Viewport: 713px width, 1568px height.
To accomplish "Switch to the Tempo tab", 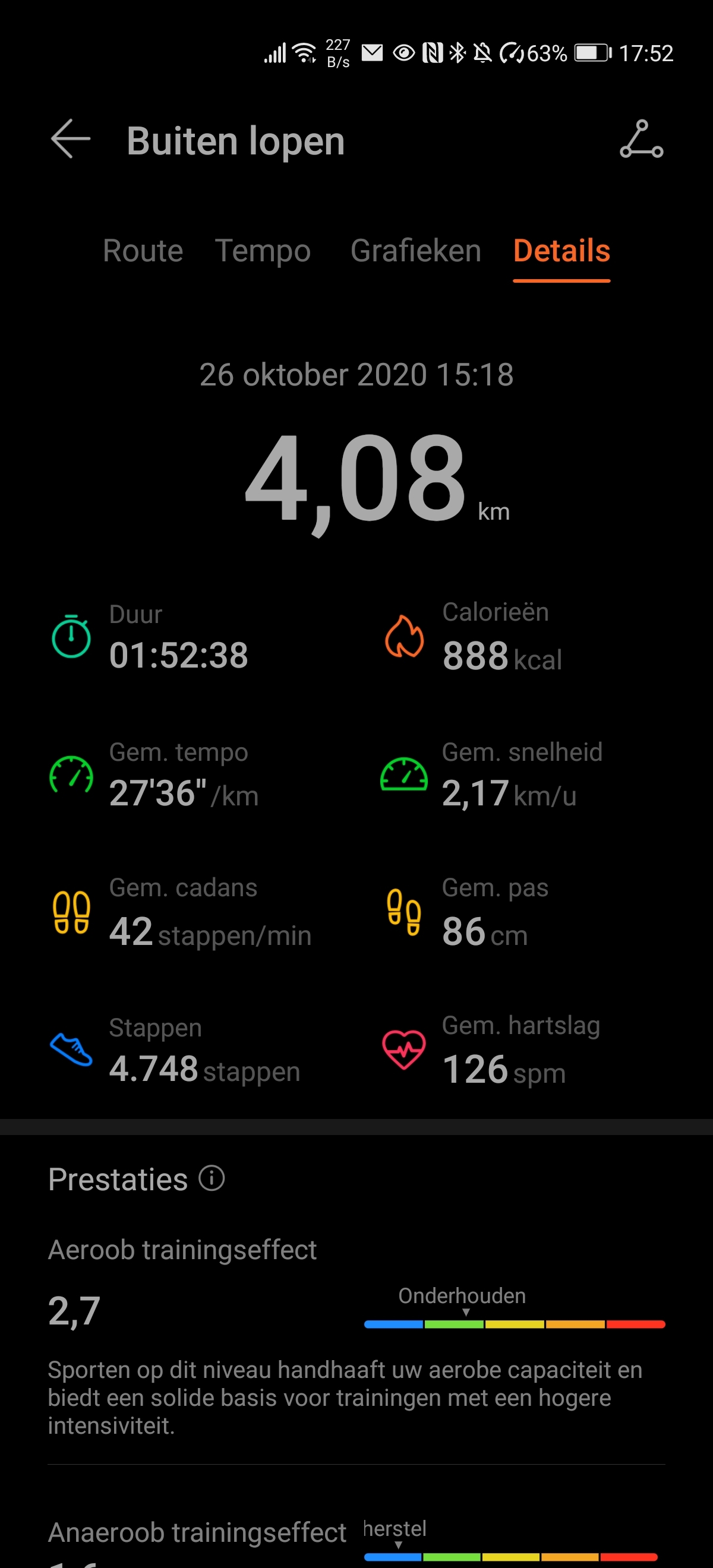I will pos(263,251).
